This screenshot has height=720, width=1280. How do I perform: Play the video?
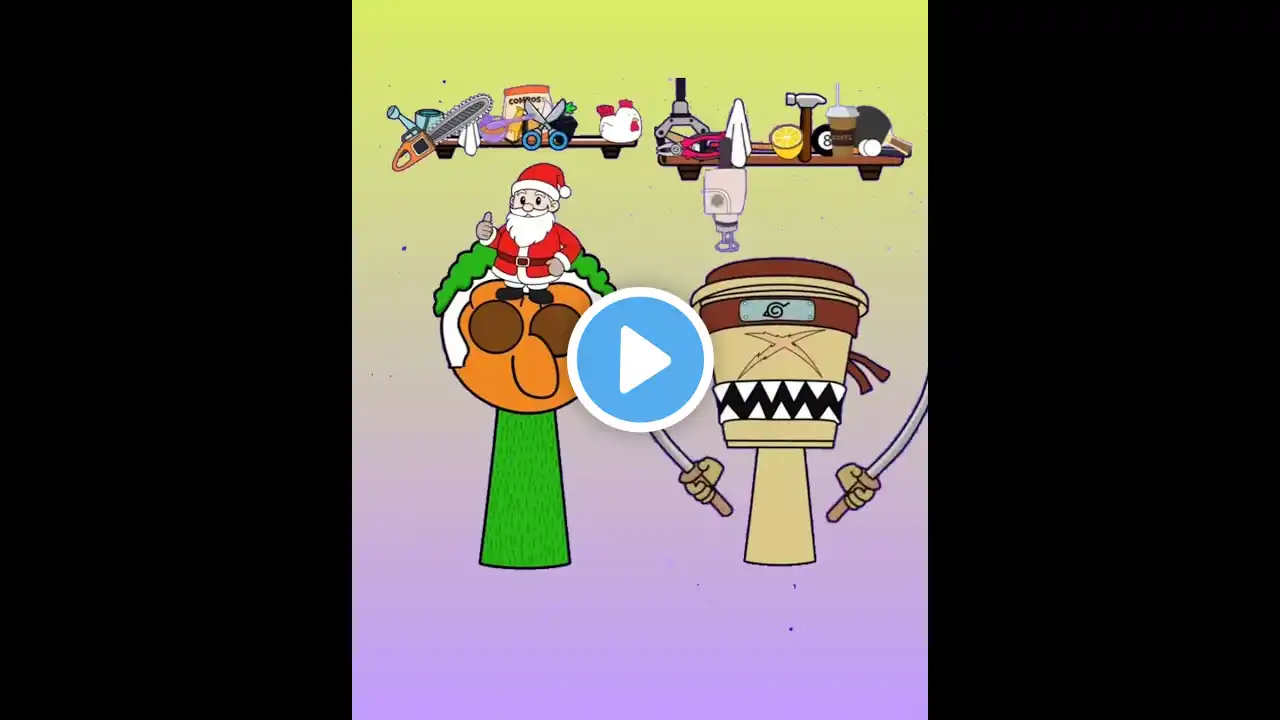coord(640,360)
